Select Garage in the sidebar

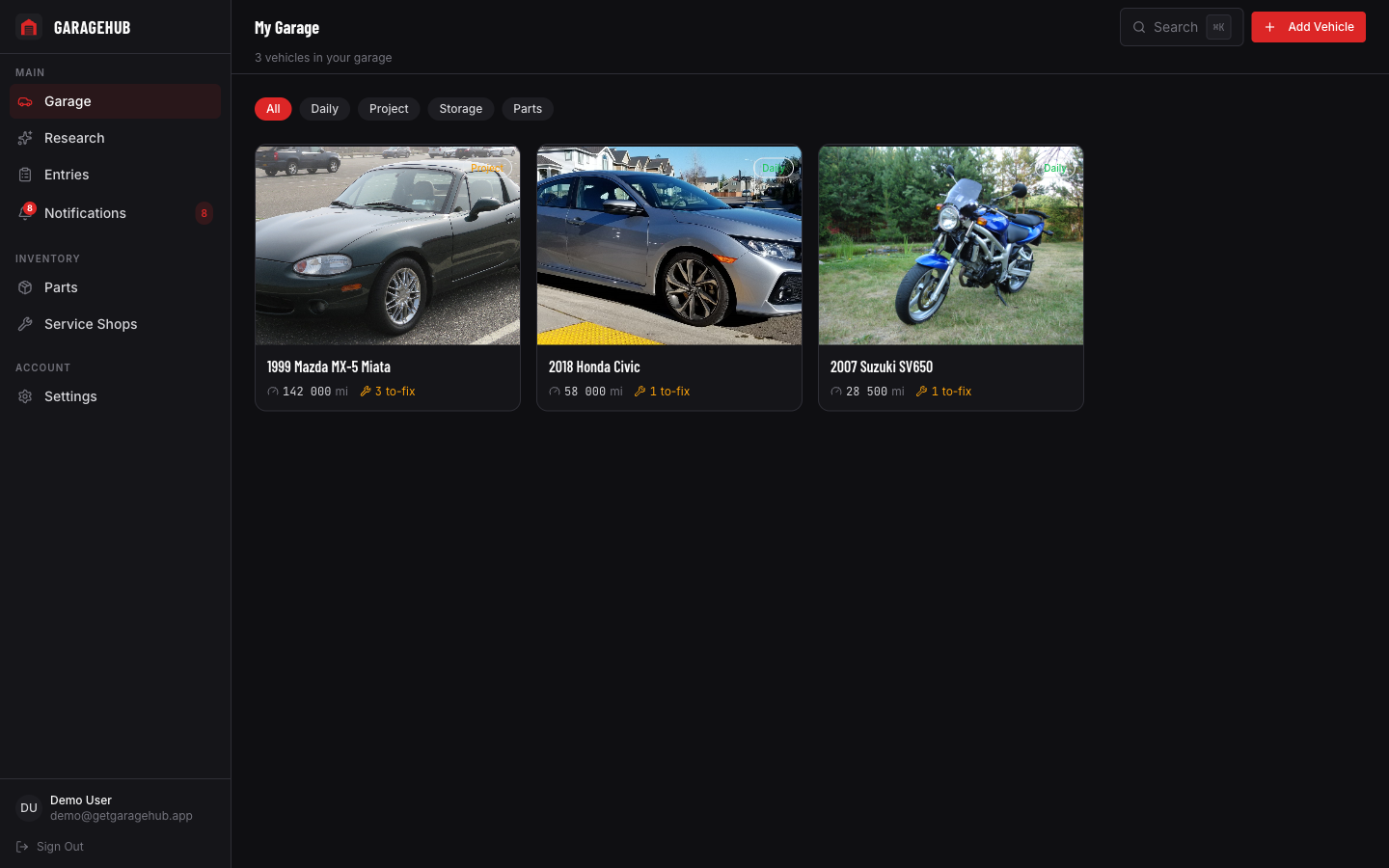click(115, 101)
